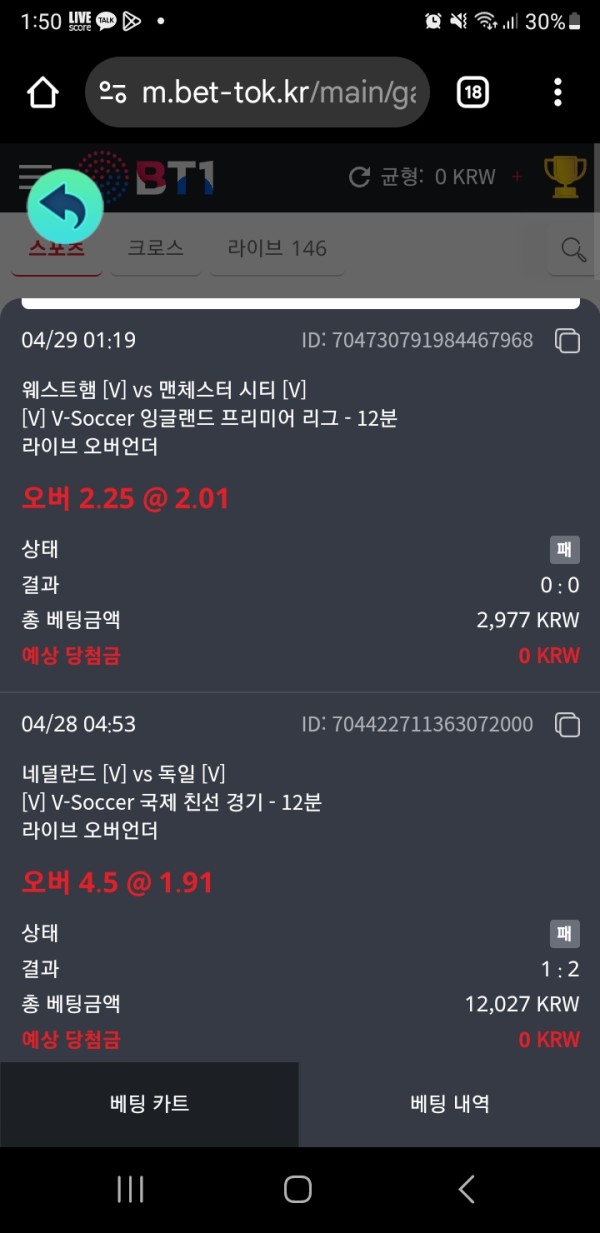Copy bet ID 704730791984467968
The height and width of the screenshot is (1233, 600).
(x=567, y=341)
